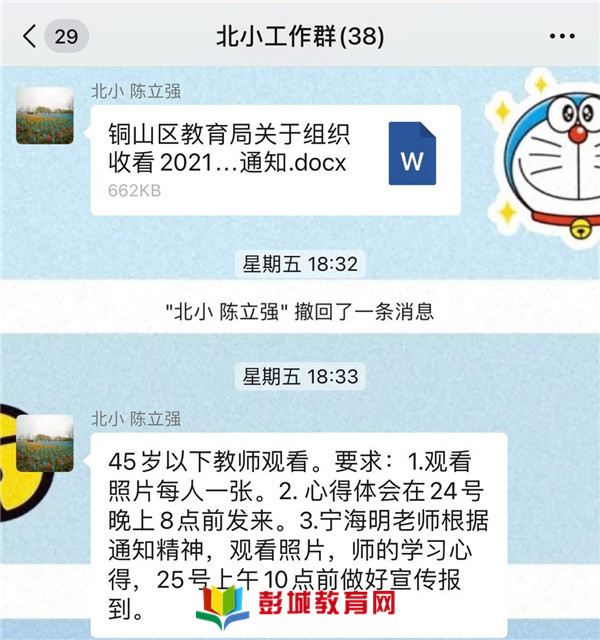Open the 铜山区教育局 docx file

coord(275,160)
